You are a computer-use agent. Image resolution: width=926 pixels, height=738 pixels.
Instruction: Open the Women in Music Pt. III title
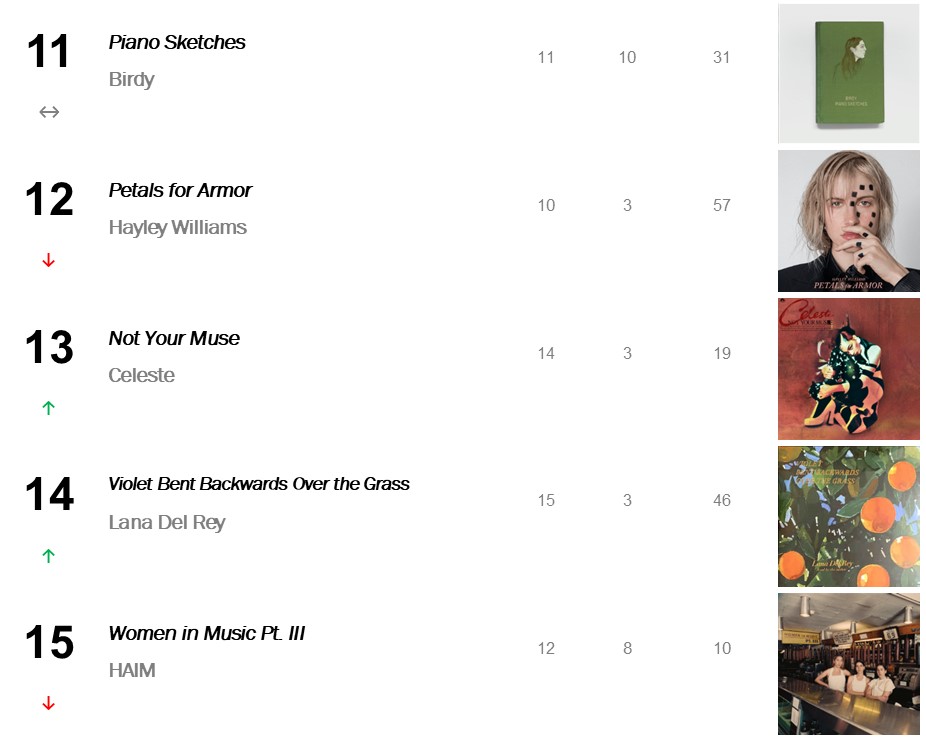click(206, 634)
